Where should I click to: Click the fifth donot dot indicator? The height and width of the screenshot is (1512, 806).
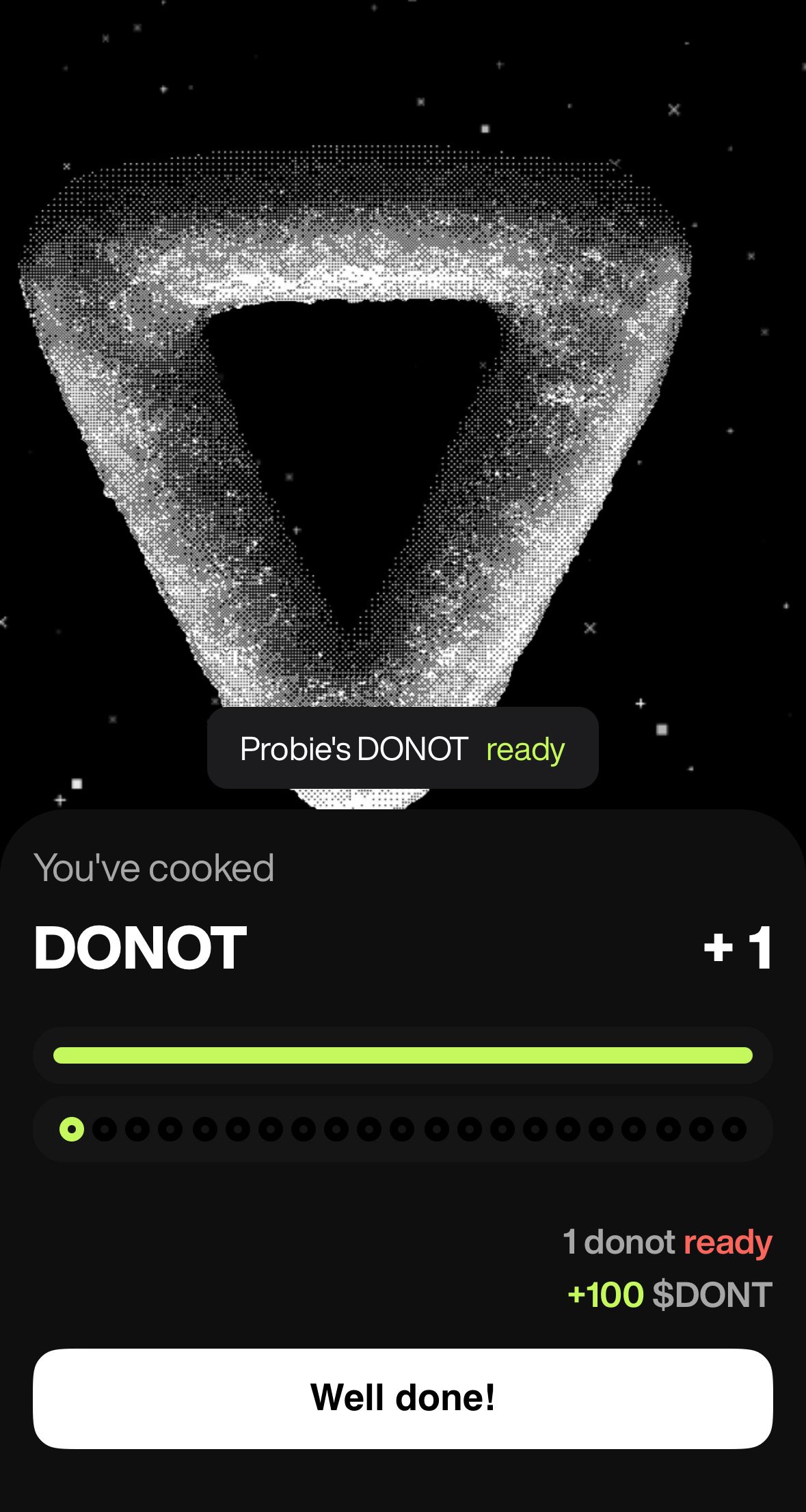pos(203,1129)
